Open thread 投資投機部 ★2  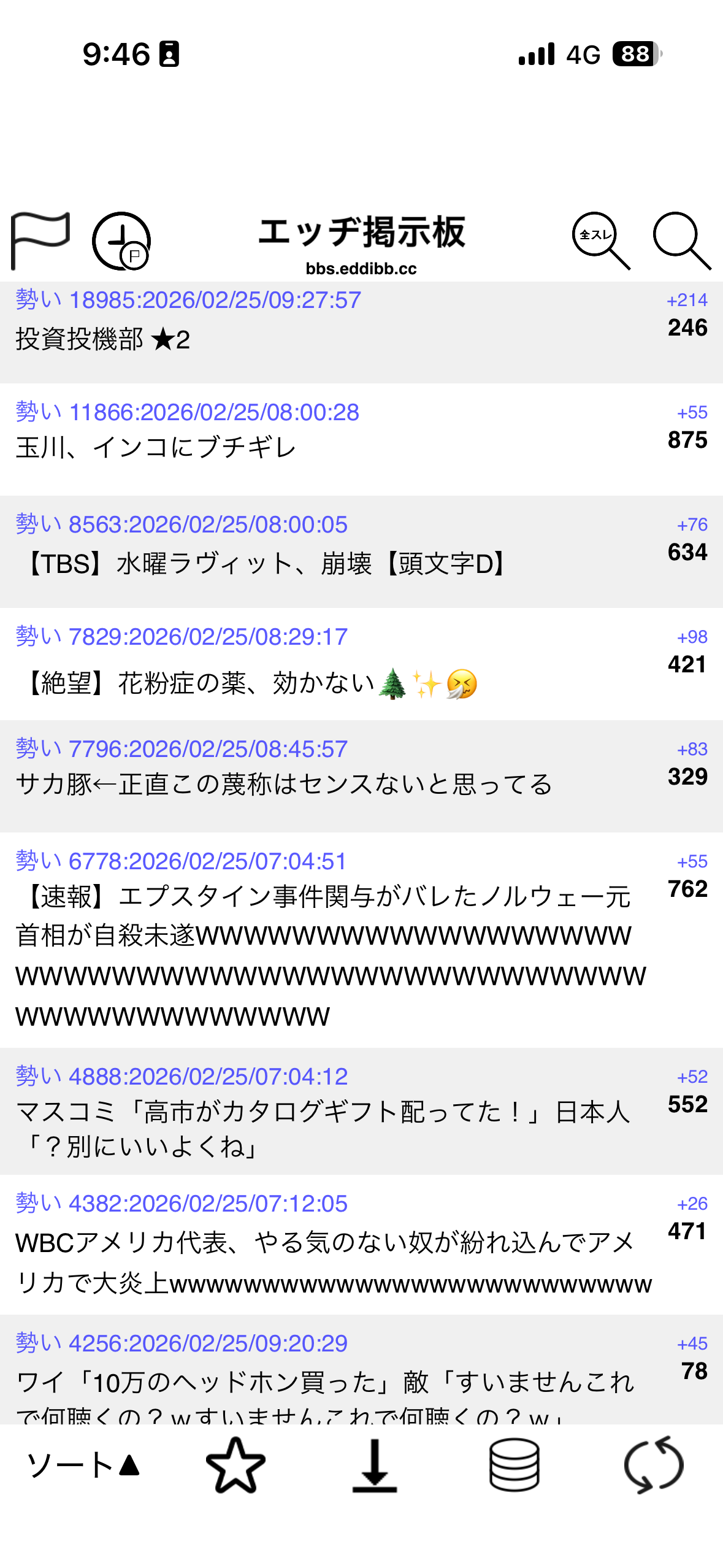pyautogui.click(x=103, y=339)
